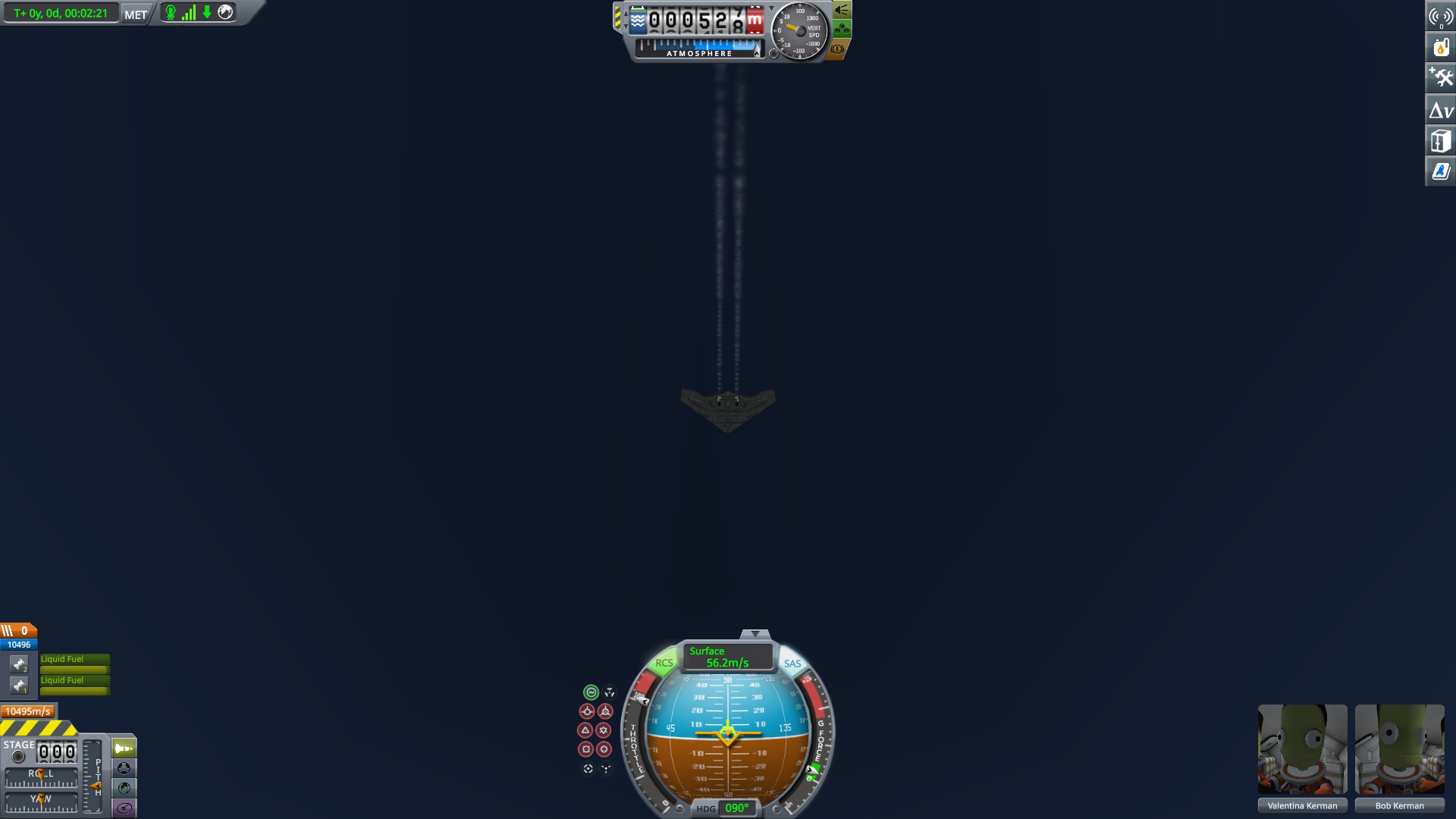This screenshot has width=1456, height=819.
Task: Toggle SAS on the navball
Action: (x=792, y=664)
